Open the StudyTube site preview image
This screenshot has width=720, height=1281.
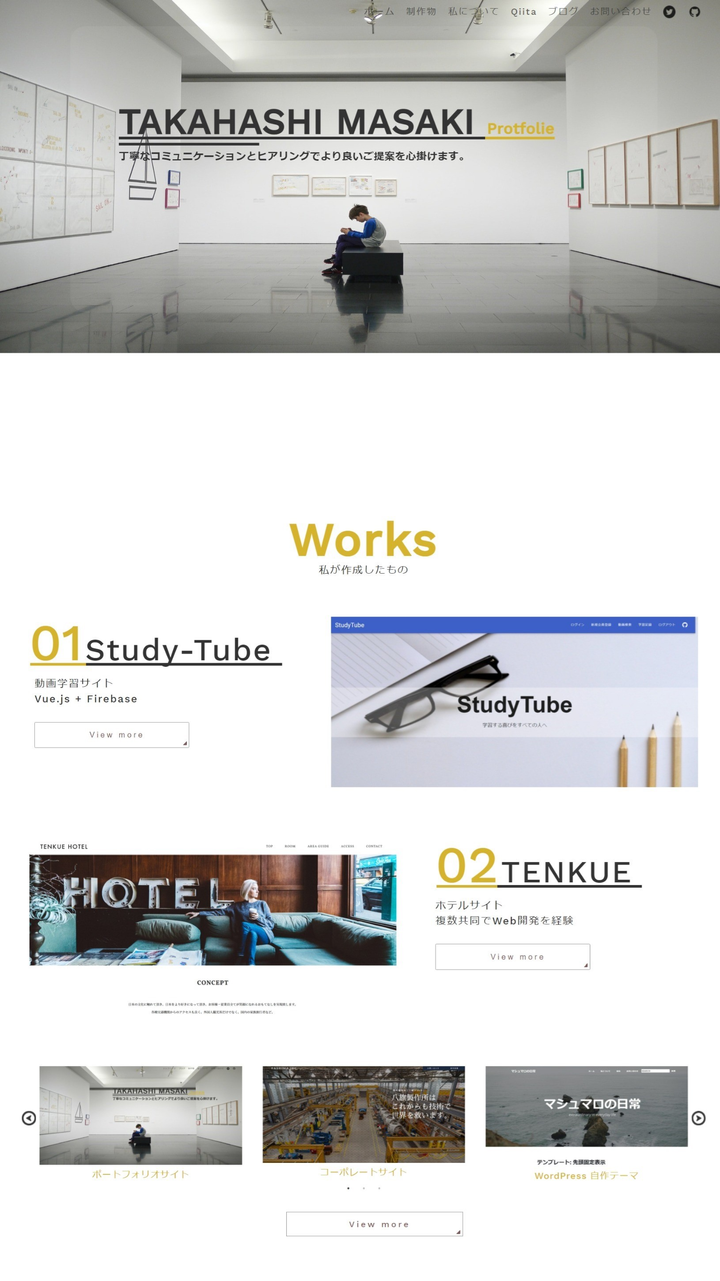click(514, 702)
